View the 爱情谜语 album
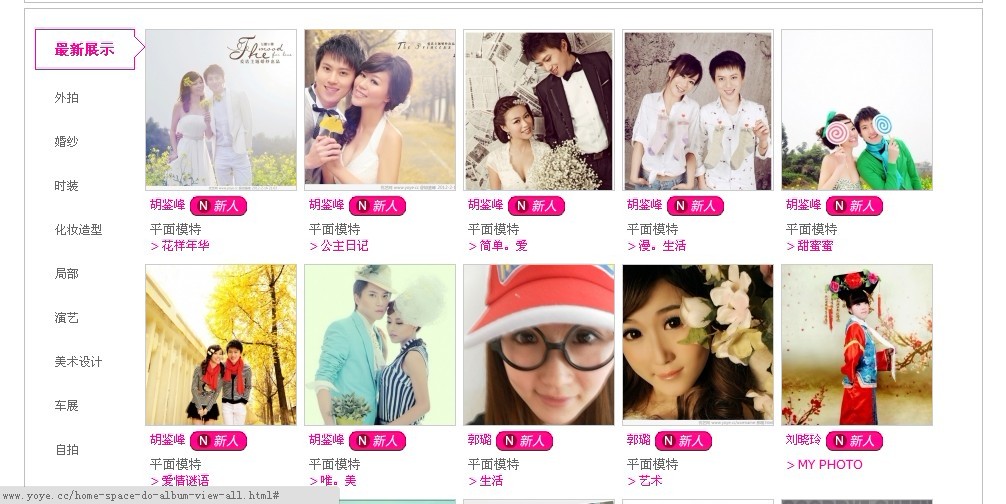 click(180, 481)
